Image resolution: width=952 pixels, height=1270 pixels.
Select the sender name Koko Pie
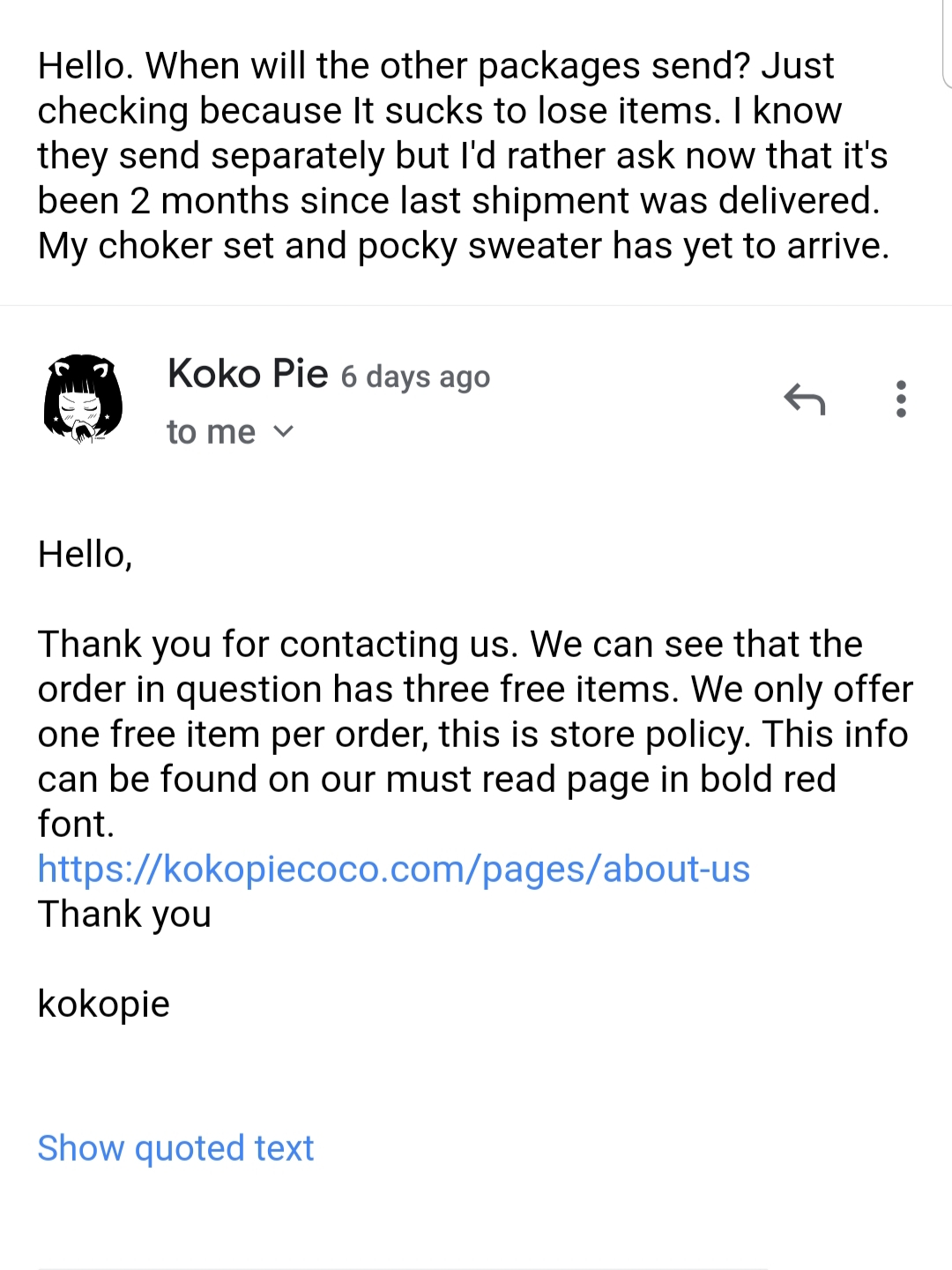248,374
